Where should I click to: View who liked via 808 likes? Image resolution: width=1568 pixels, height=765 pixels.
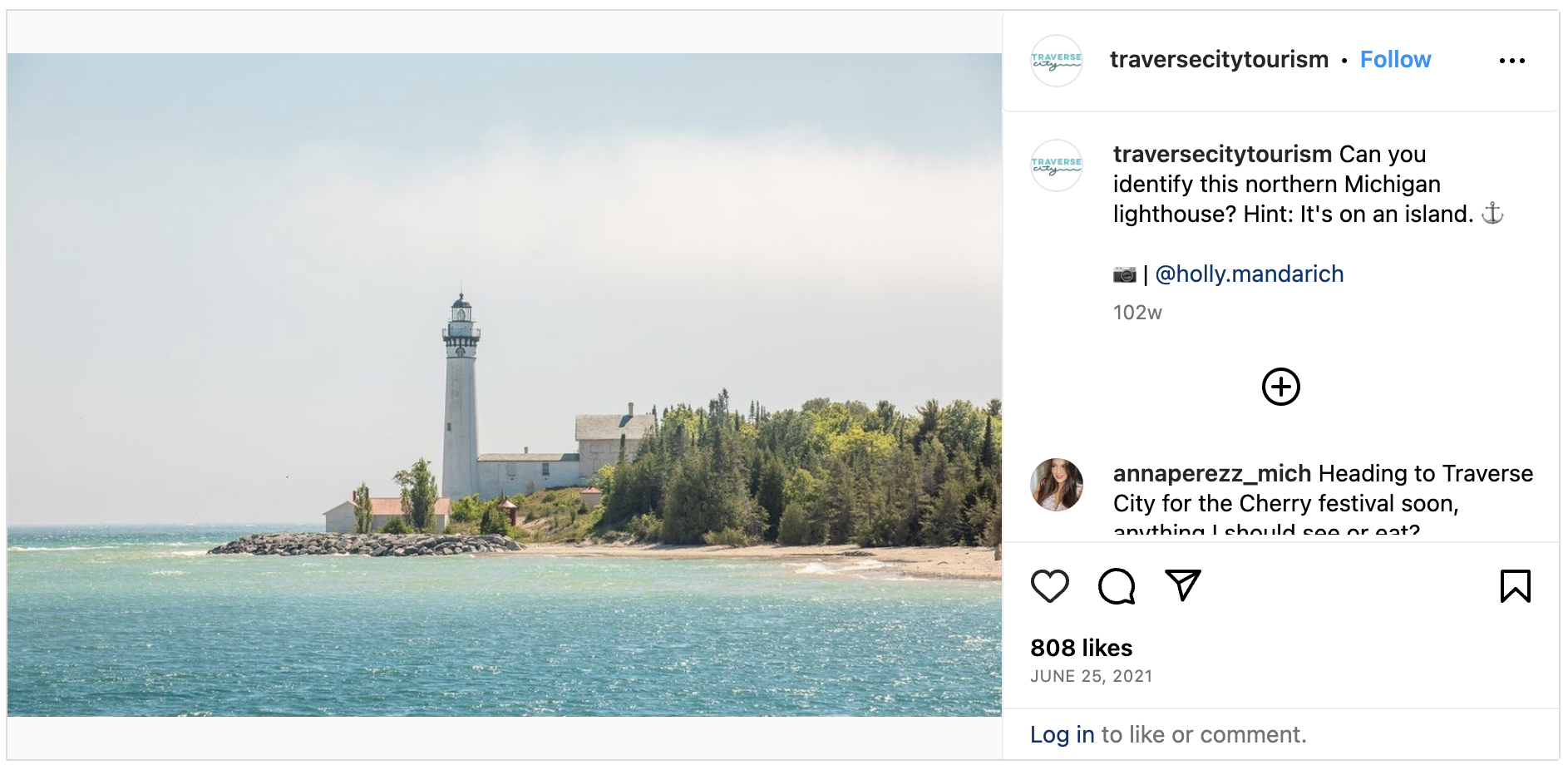[1081, 648]
